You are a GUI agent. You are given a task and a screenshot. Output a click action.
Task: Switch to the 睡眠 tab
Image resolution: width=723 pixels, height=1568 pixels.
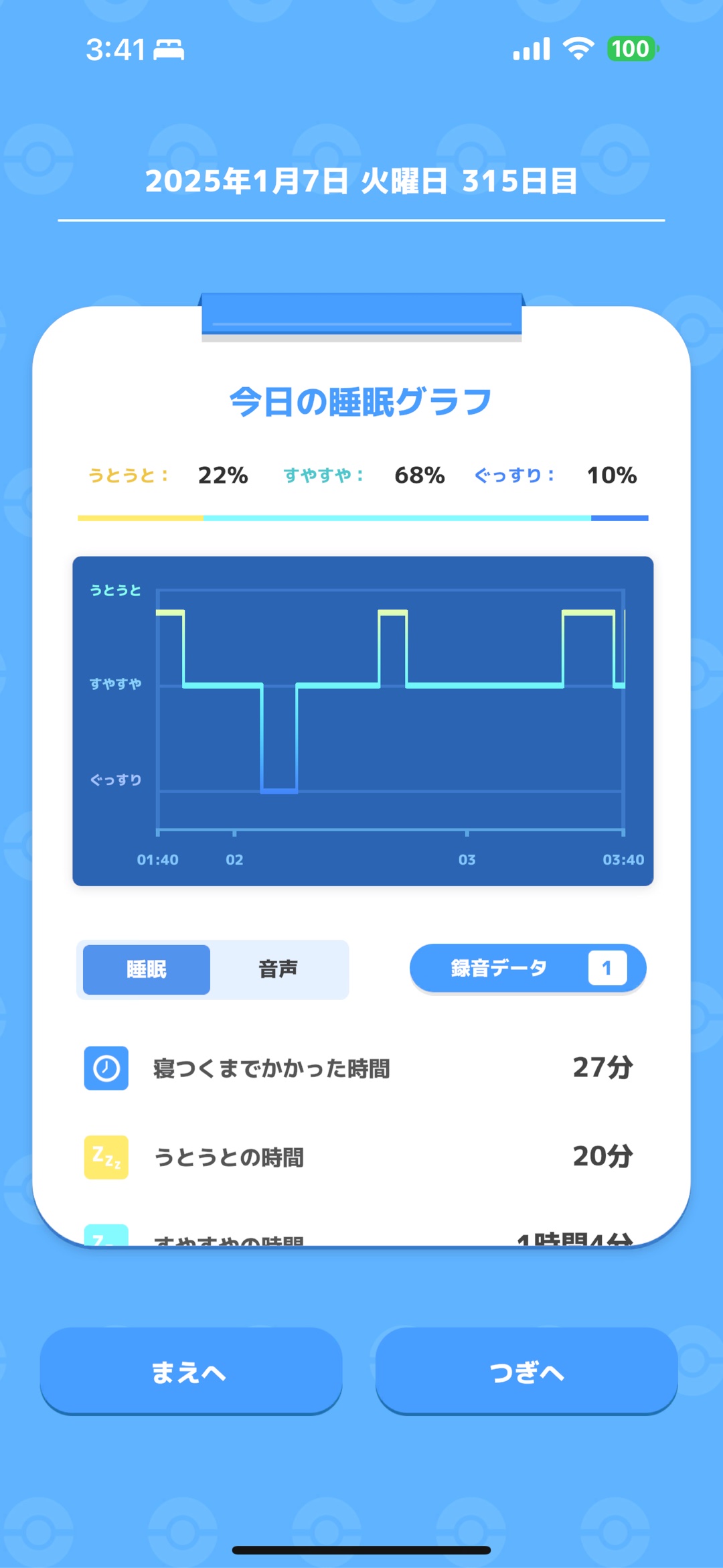point(147,969)
